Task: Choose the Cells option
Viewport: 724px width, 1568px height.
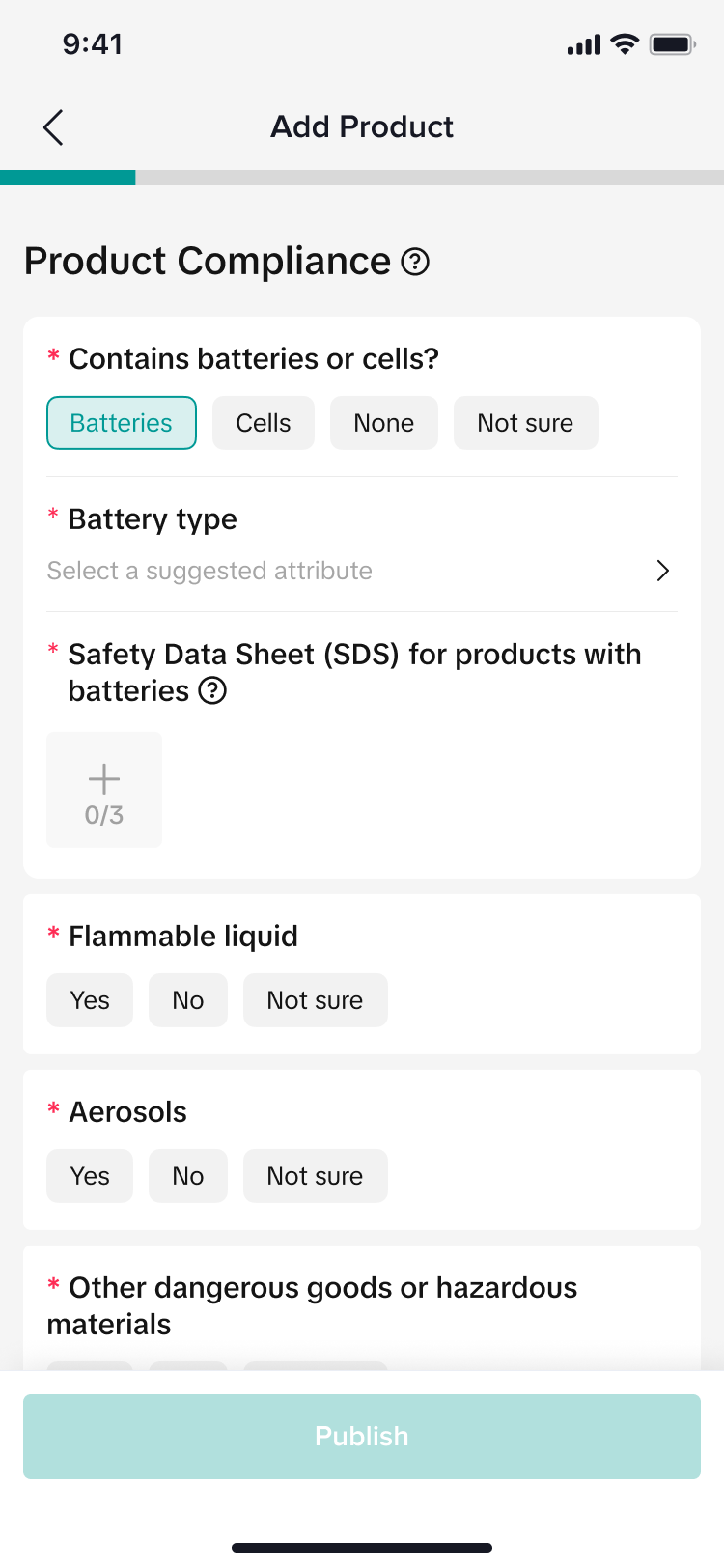Action: tap(264, 423)
